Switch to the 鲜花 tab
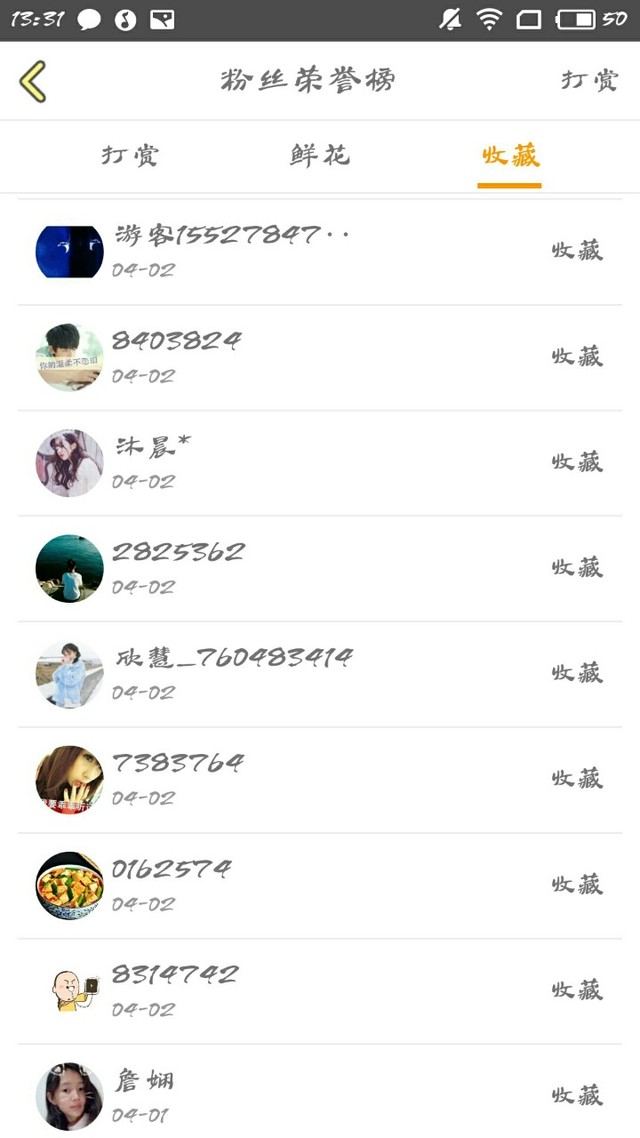The width and height of the screenshot is (640, 1138). (320, 155)
